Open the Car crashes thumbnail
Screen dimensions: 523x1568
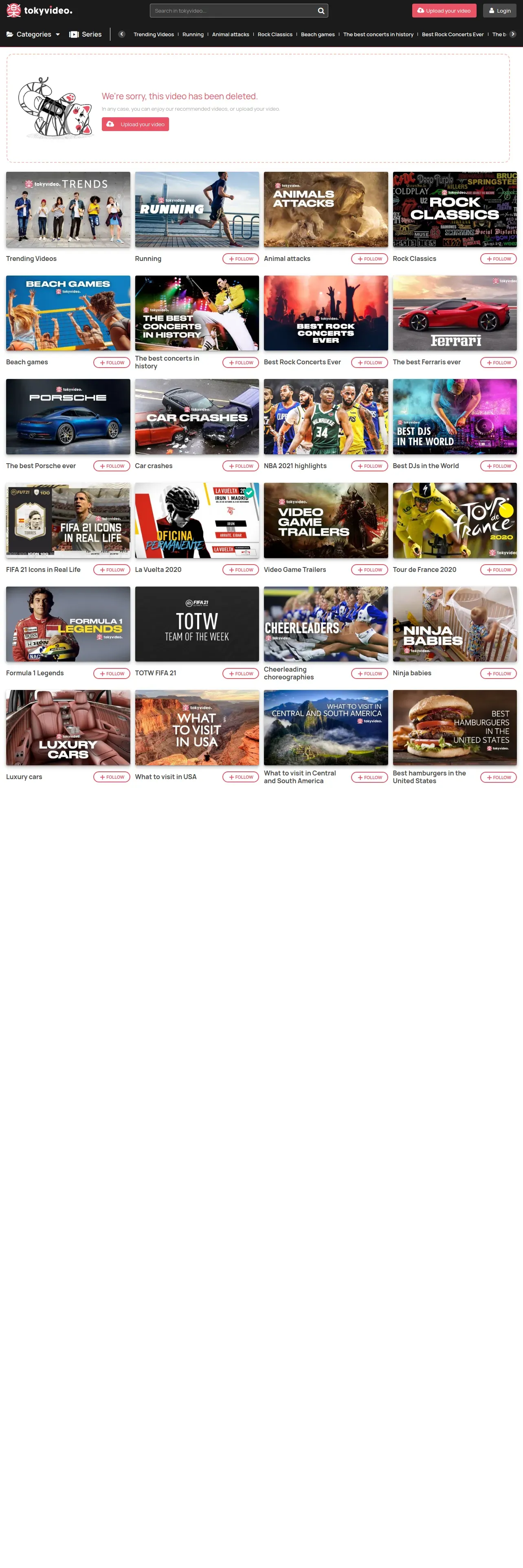pos(197,417)
